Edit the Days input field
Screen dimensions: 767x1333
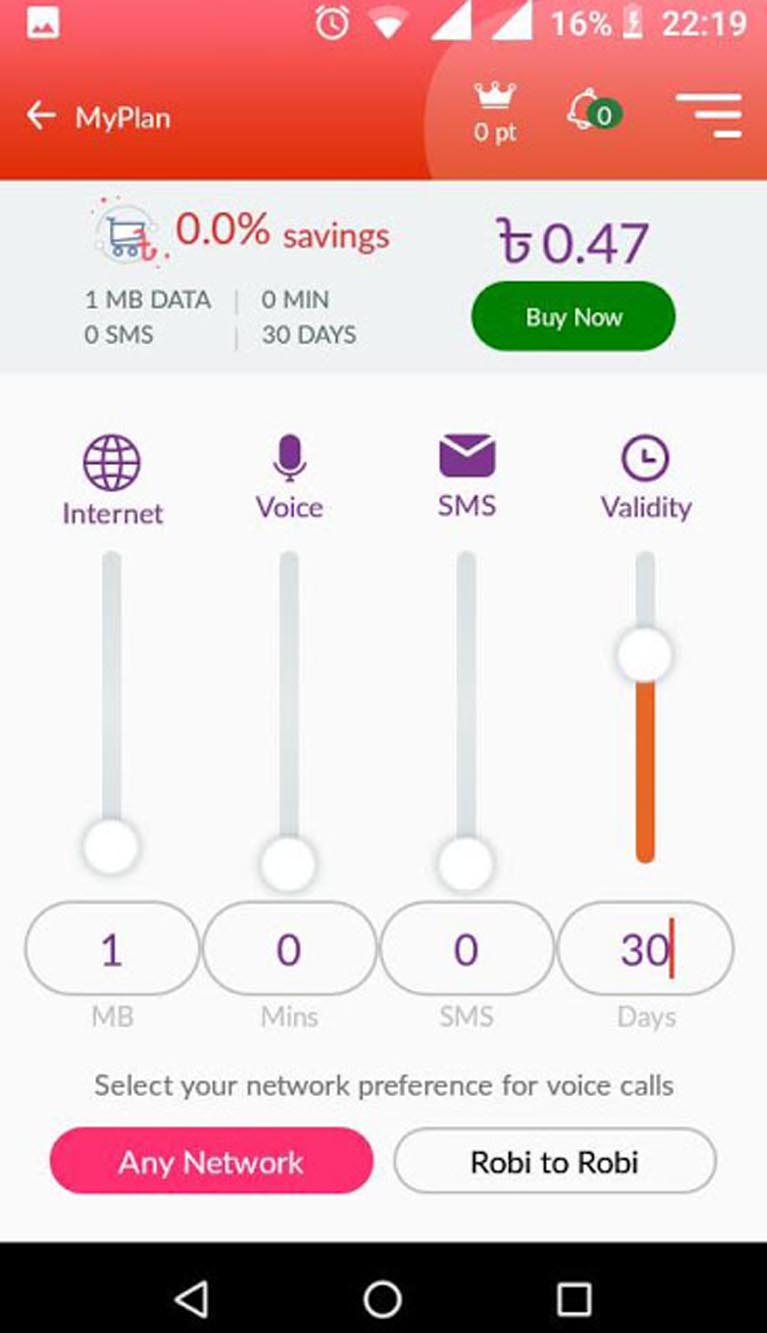[645, 949]
